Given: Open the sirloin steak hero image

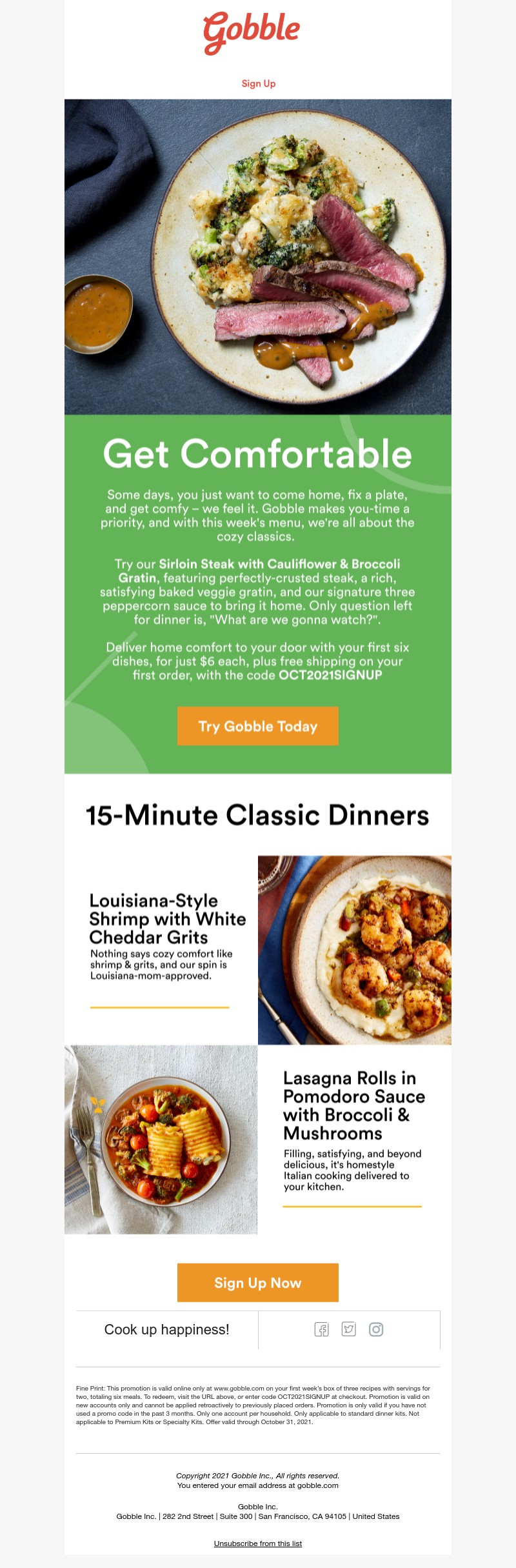Looking at the screenshot, I should (257, 256).
